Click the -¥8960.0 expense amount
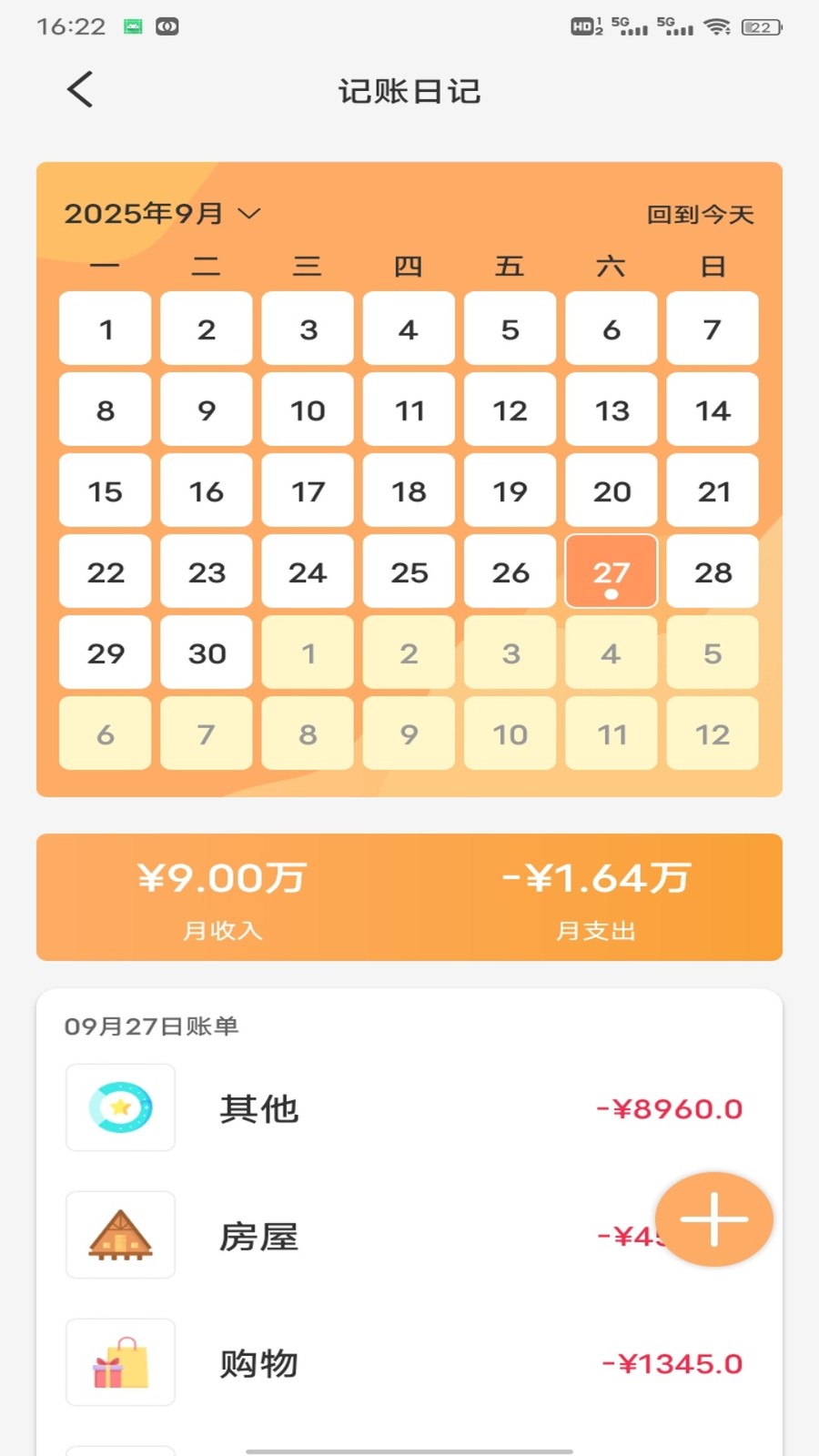The height and width of the screenshot is (1456, 819). [671, 1108]
